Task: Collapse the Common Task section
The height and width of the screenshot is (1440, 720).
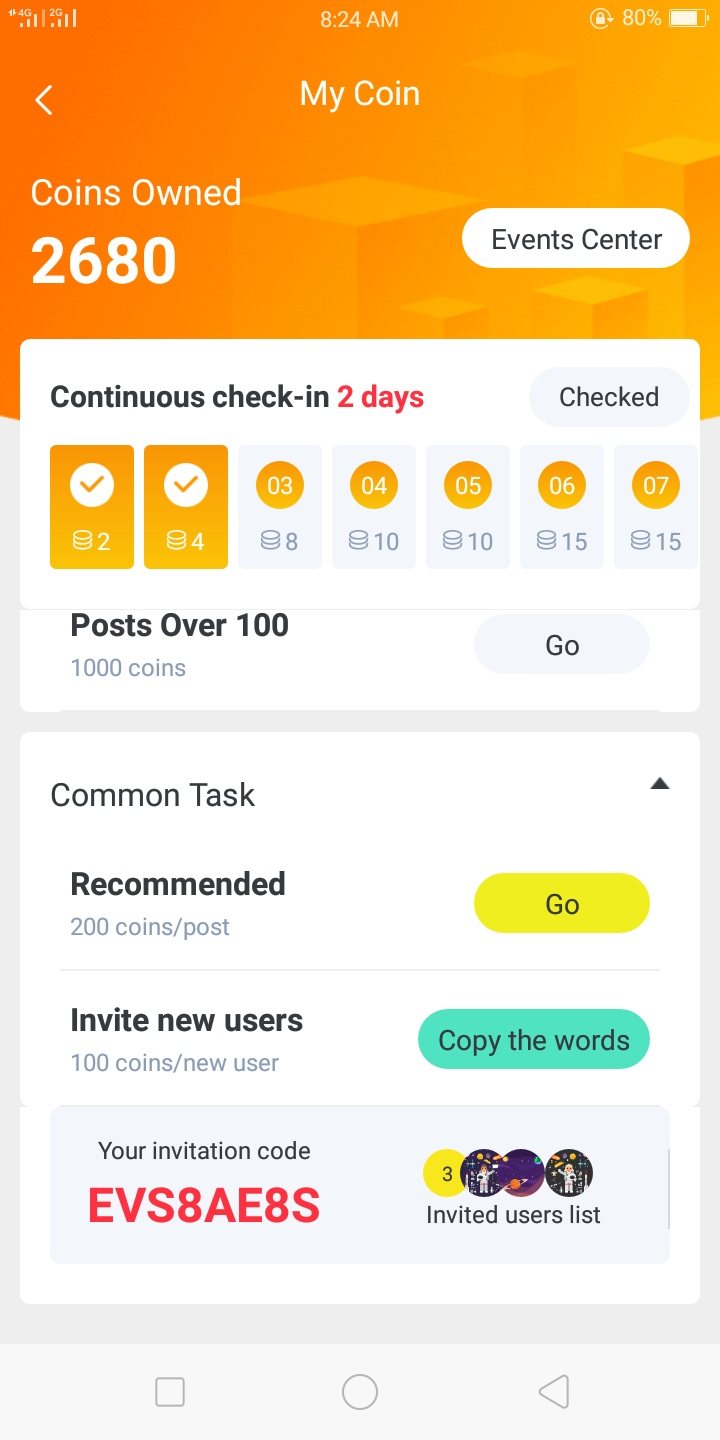Action: click(x=659, y=785)
